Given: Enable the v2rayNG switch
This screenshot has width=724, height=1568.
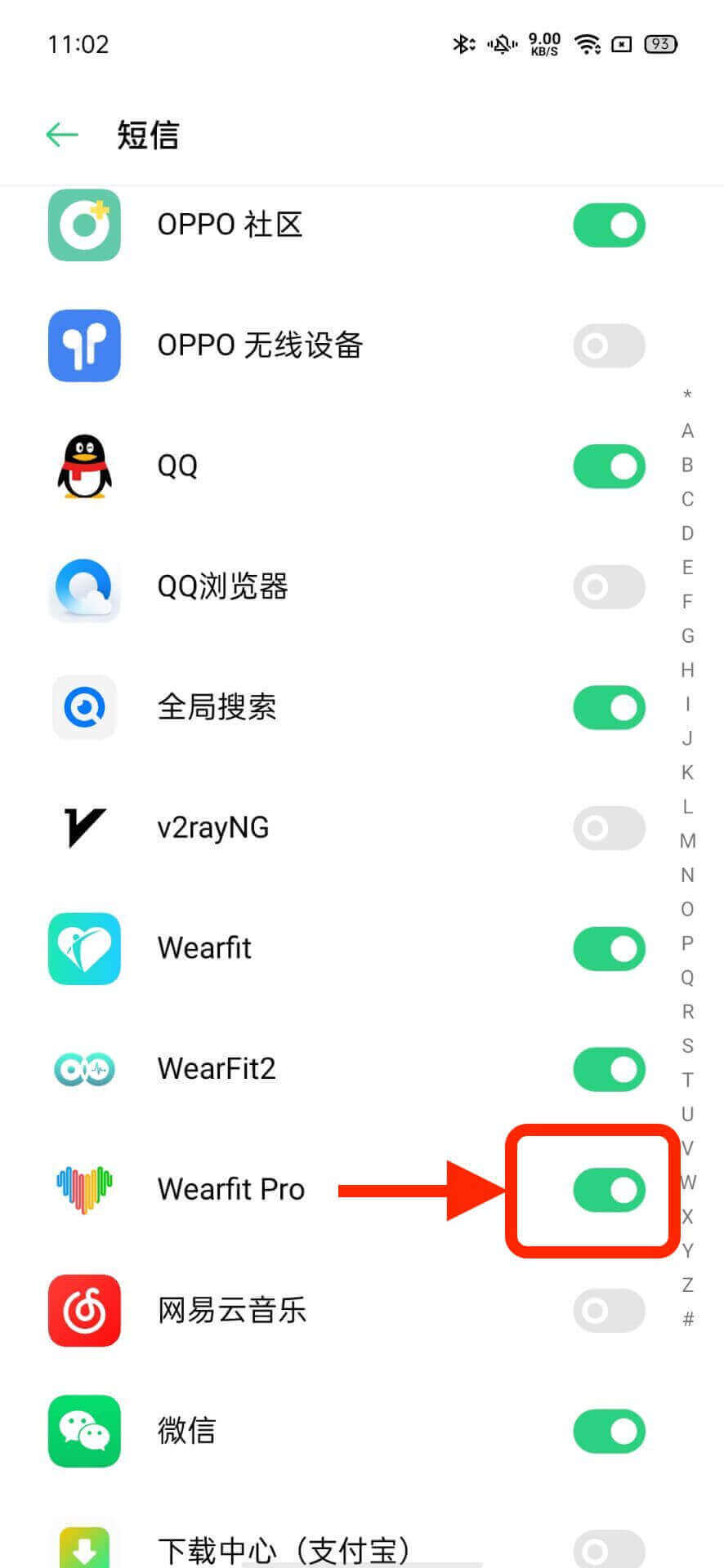Looking at the screenshot, I should (609, 828).
